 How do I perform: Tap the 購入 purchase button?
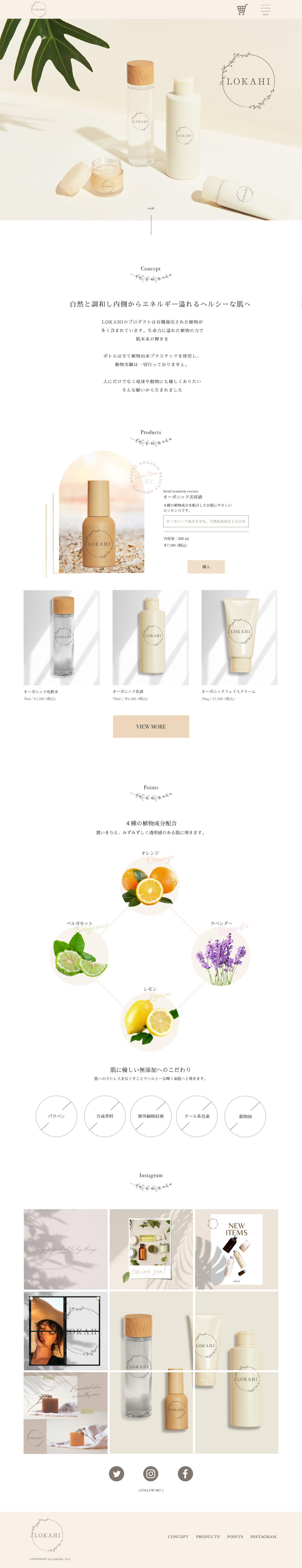(206, 567)
